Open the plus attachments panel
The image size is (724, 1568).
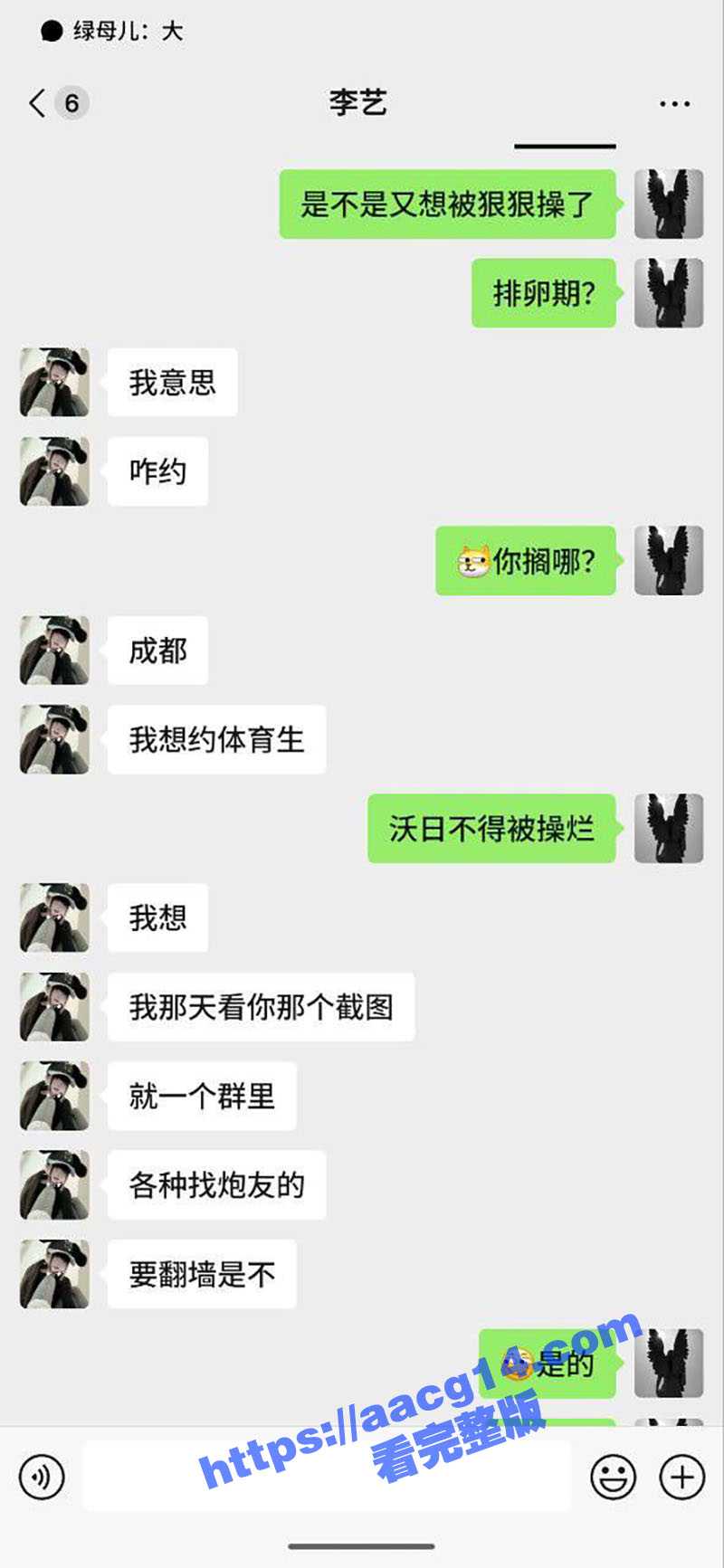681,1478
